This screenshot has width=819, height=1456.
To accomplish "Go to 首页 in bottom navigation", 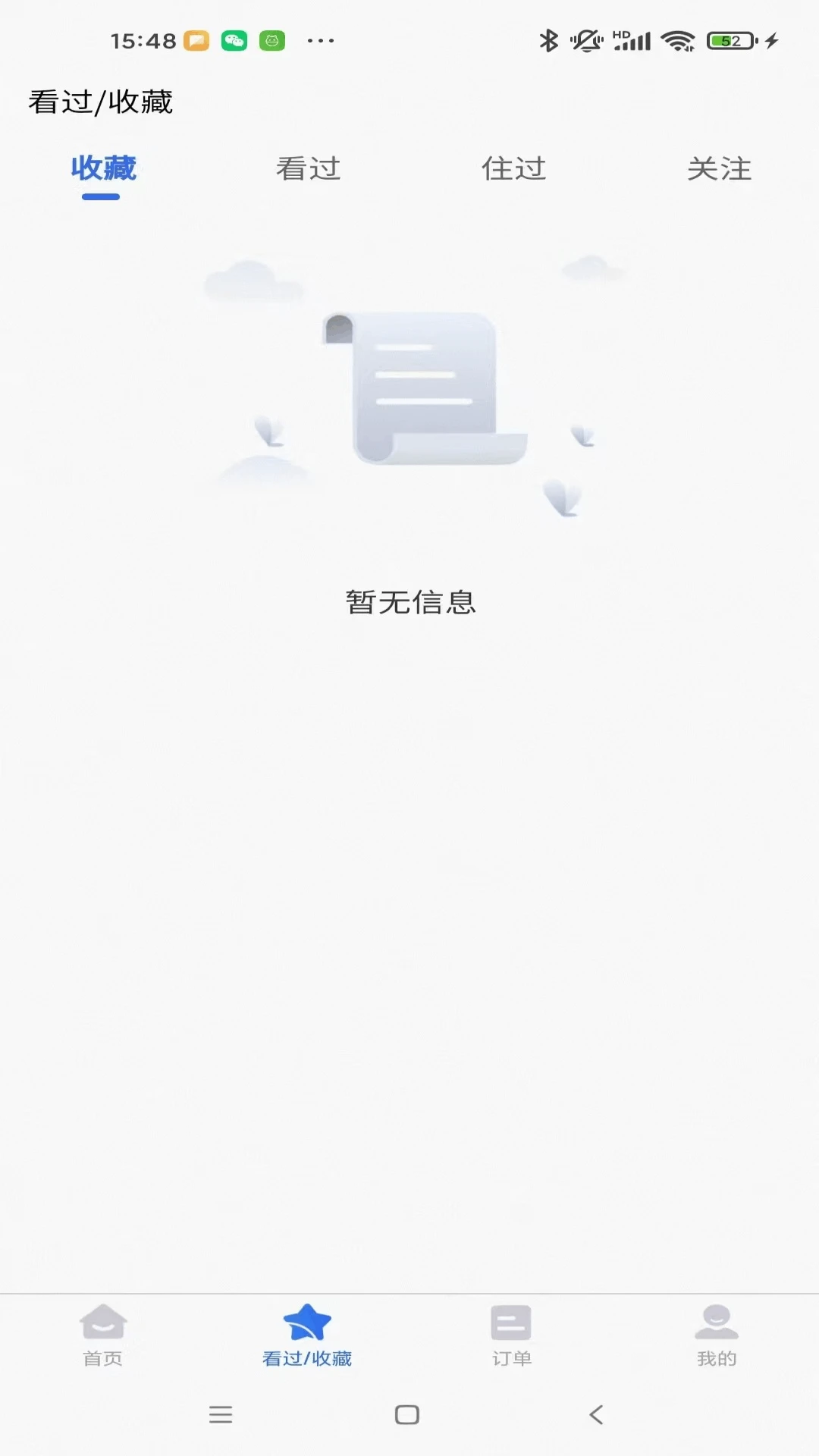I will pyautogui.click(x=102, y=1336).
